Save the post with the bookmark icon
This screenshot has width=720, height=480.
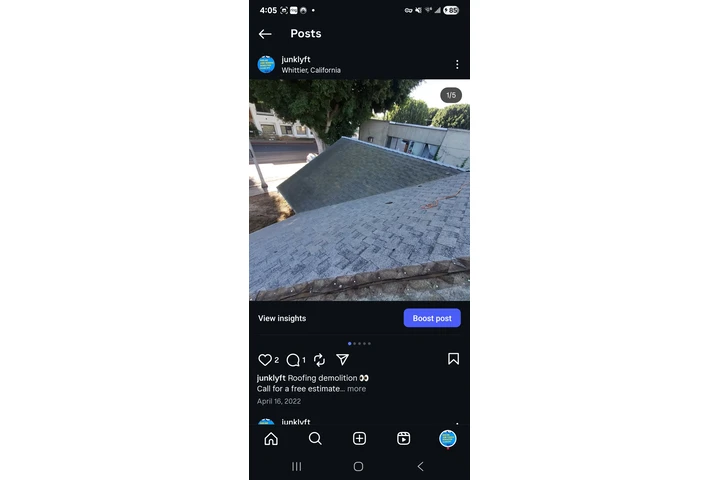coord(453,359)
